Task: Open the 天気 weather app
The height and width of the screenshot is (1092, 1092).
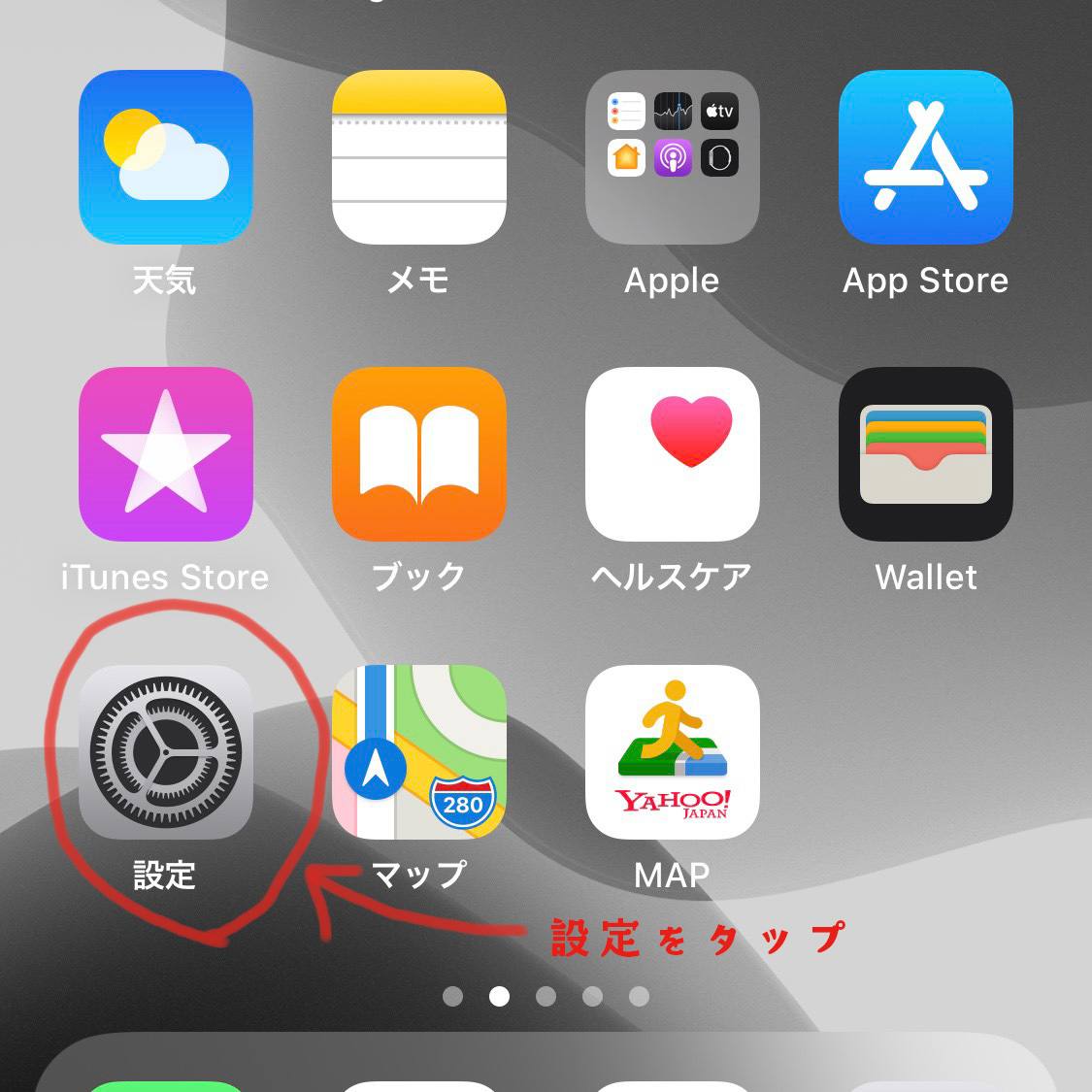Action: click(166, 157)
